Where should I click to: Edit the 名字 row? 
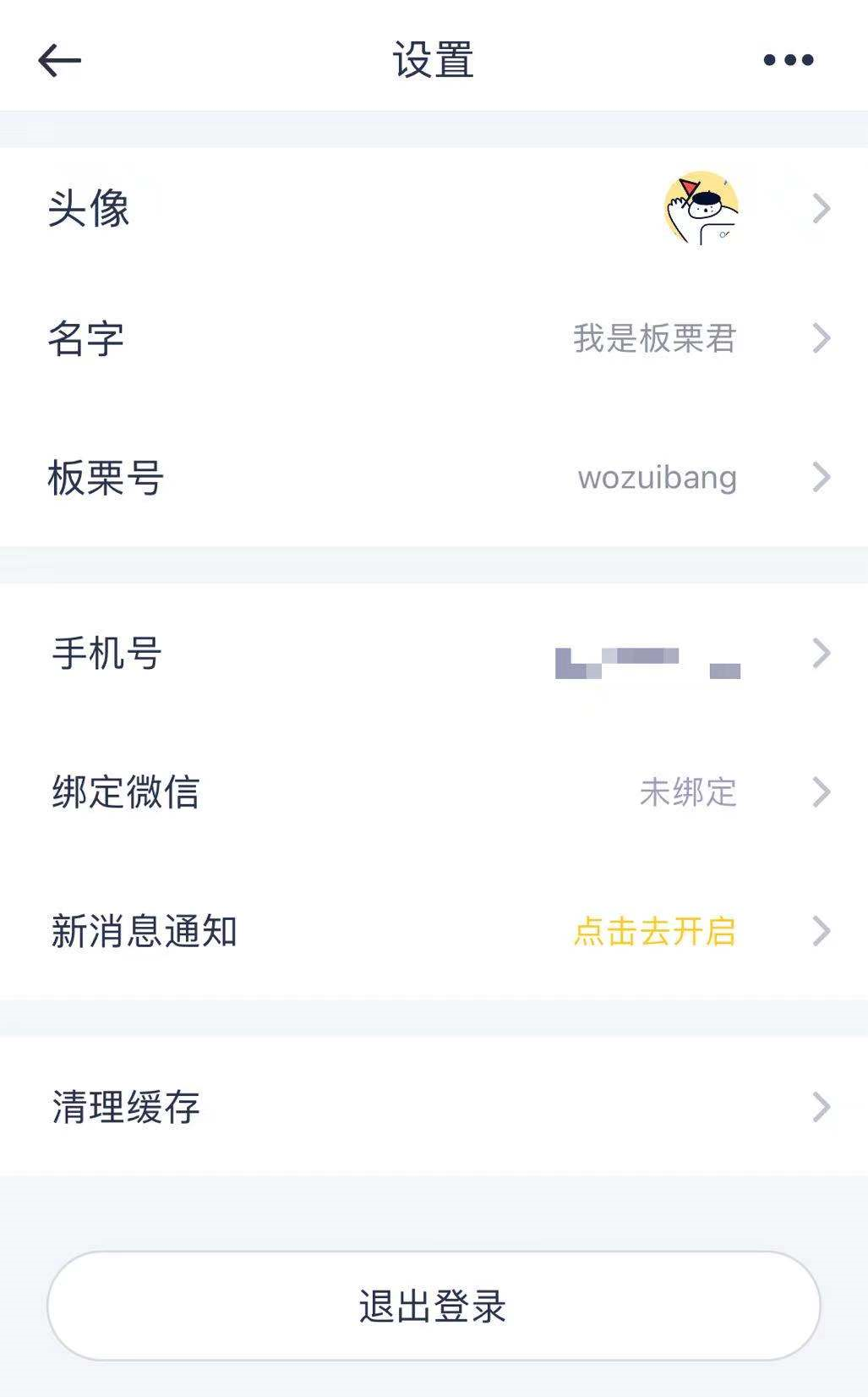point(434,338)
